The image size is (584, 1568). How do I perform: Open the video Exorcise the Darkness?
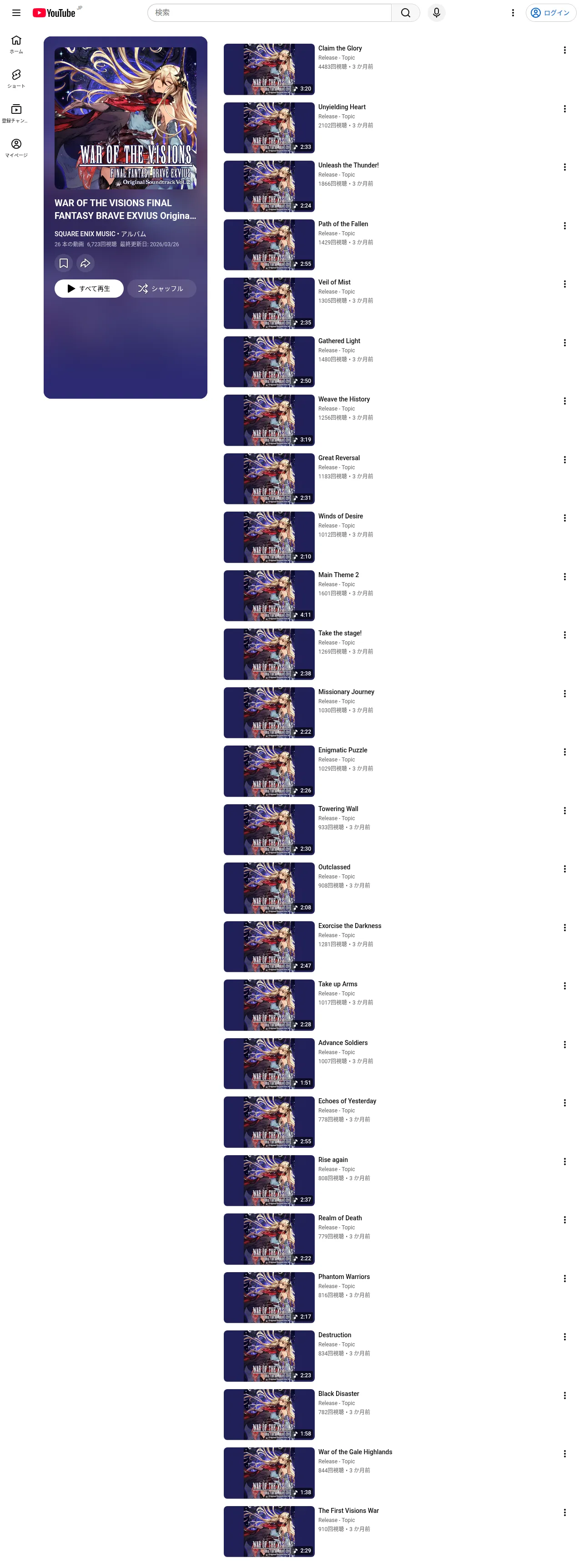[x=350, y=925]
